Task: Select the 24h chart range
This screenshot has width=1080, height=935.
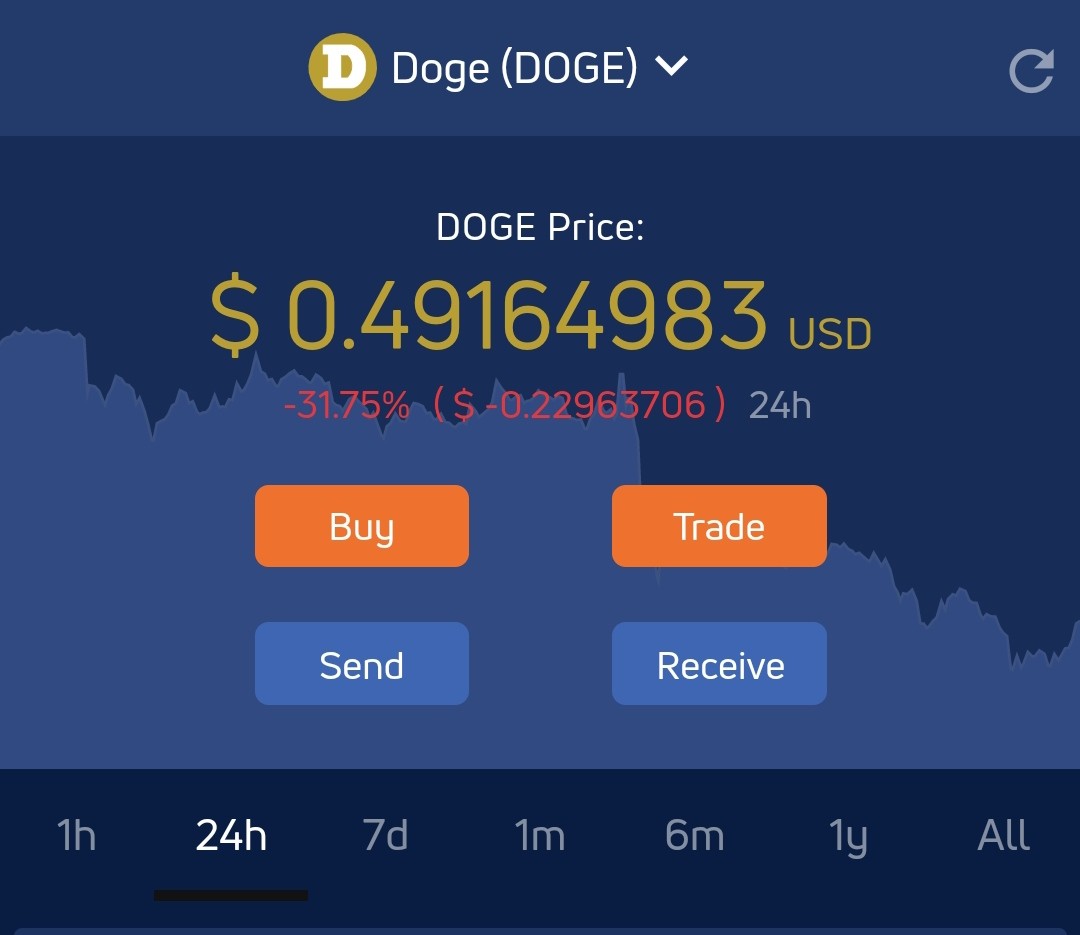Action: coord(231,836)
